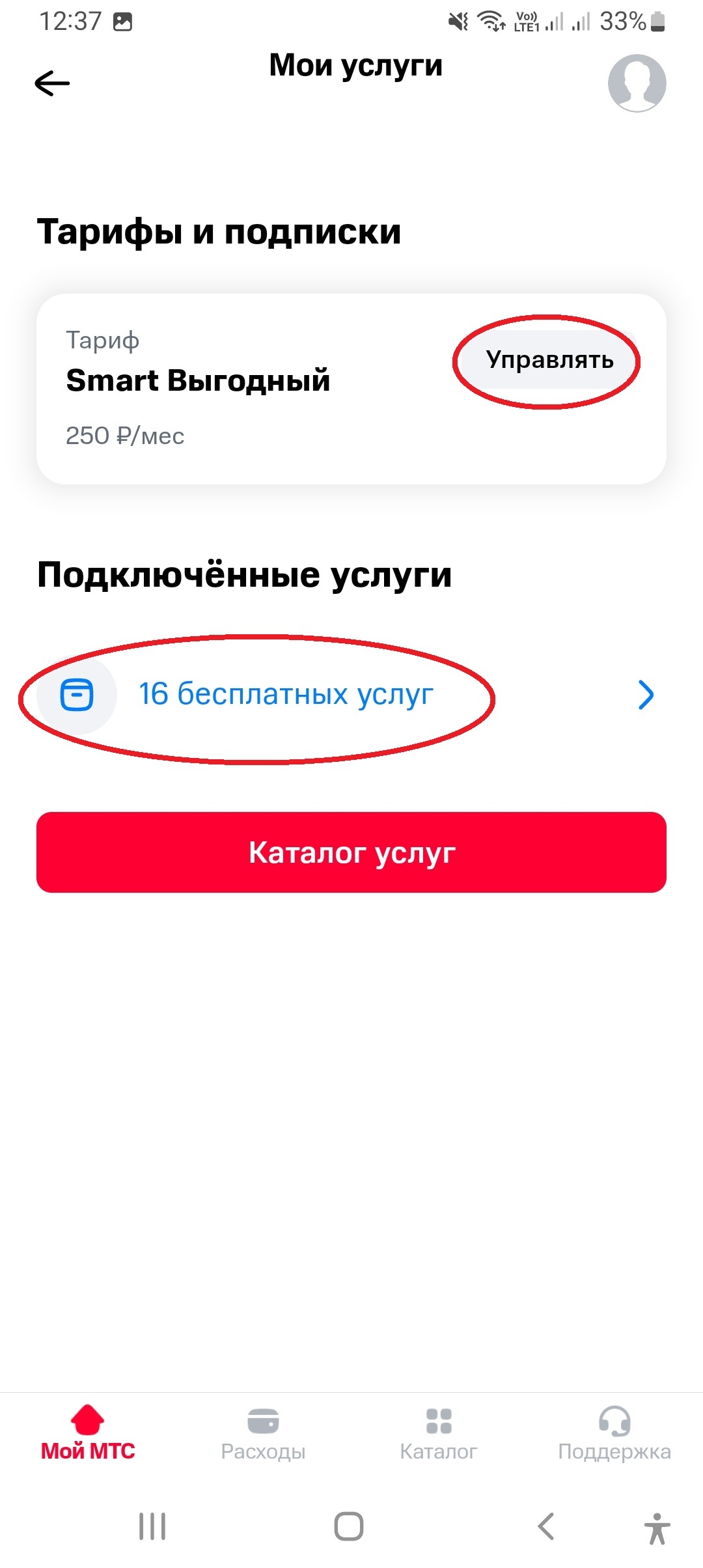The image size is (703, 1568).
Task: Open the 16 бесплатных услуг list
Action: [285, 695]
